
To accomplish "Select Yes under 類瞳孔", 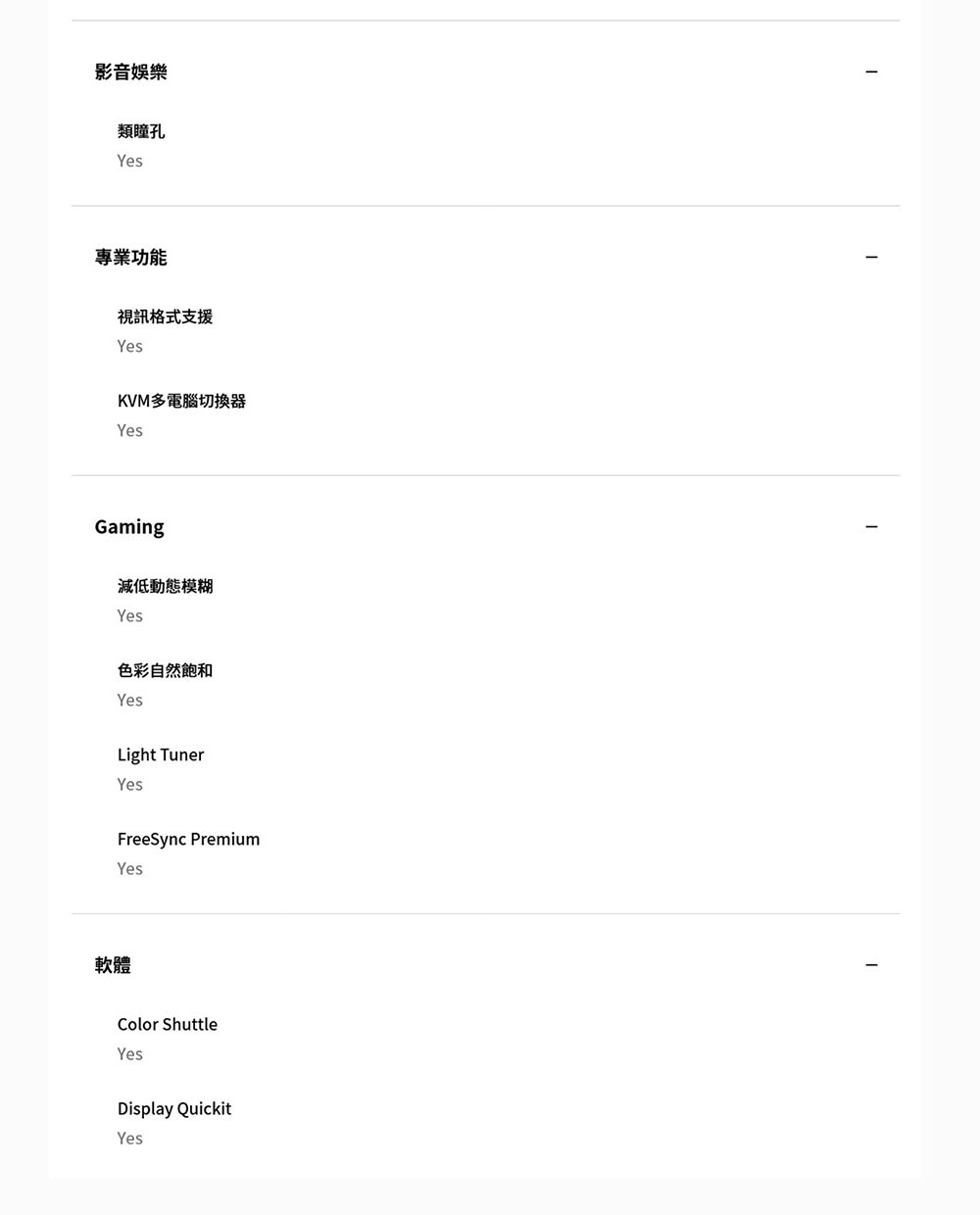I will click(129, 161).
